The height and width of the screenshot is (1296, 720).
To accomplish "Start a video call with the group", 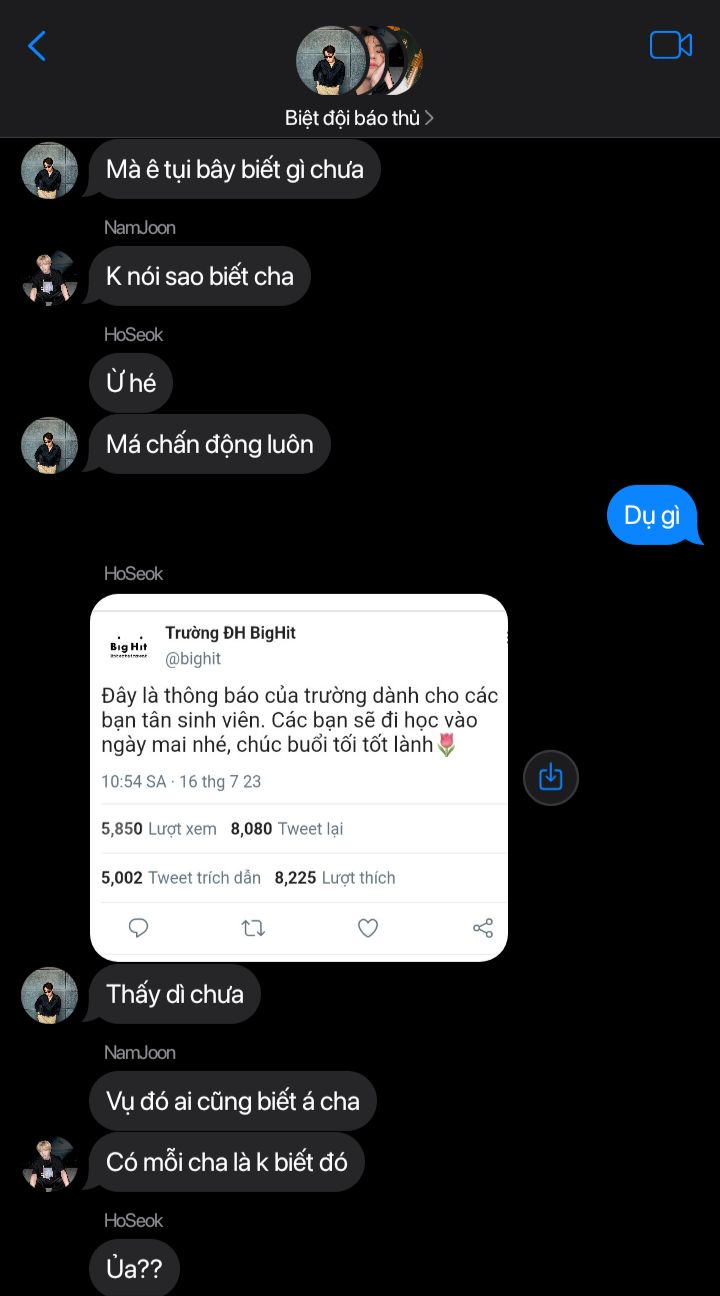I will coord(670,46).
